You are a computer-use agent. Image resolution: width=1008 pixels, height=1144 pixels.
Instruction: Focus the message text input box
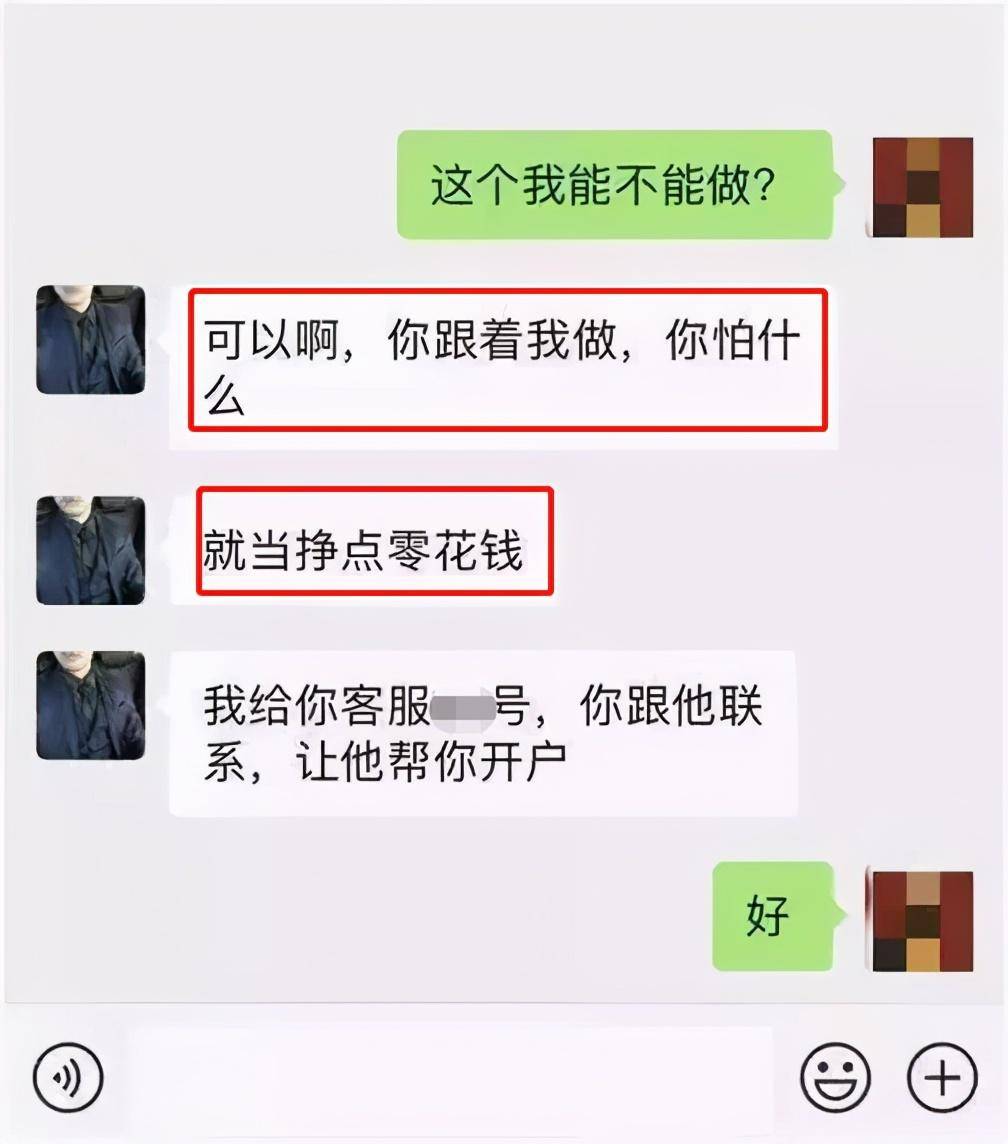(x=450, y=1077)
